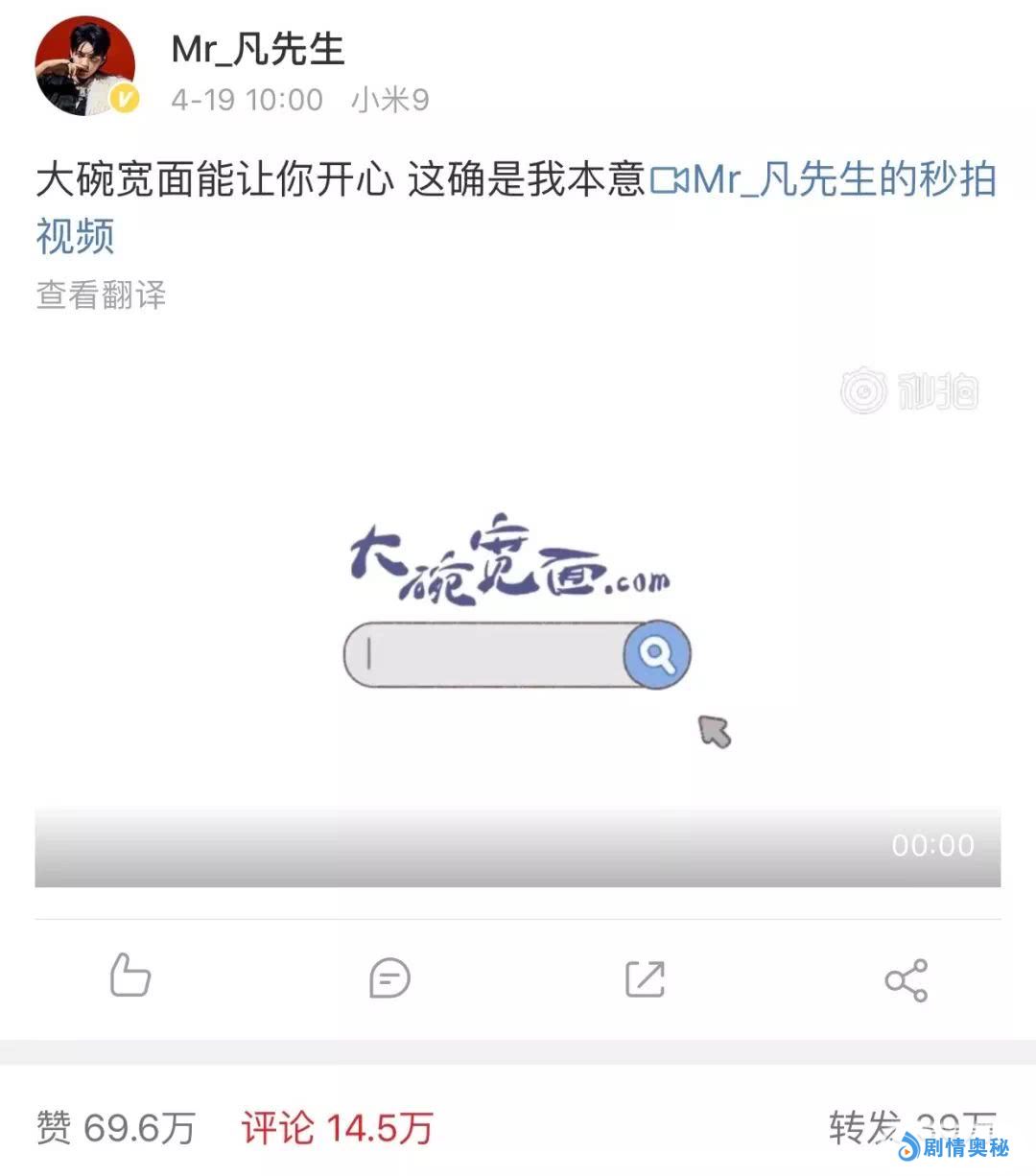Screen dimensions: 1036x1176
Task: Switch to the 评论 14.5万 tab
Action: (337, 1127)
